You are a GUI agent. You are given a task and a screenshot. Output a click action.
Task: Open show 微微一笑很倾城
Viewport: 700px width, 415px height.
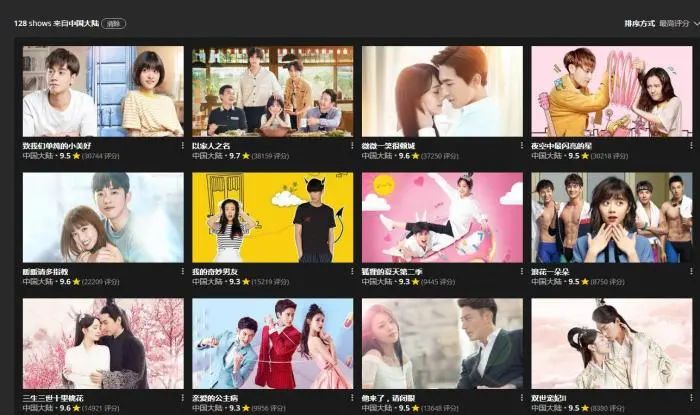[x=442, y=91]
